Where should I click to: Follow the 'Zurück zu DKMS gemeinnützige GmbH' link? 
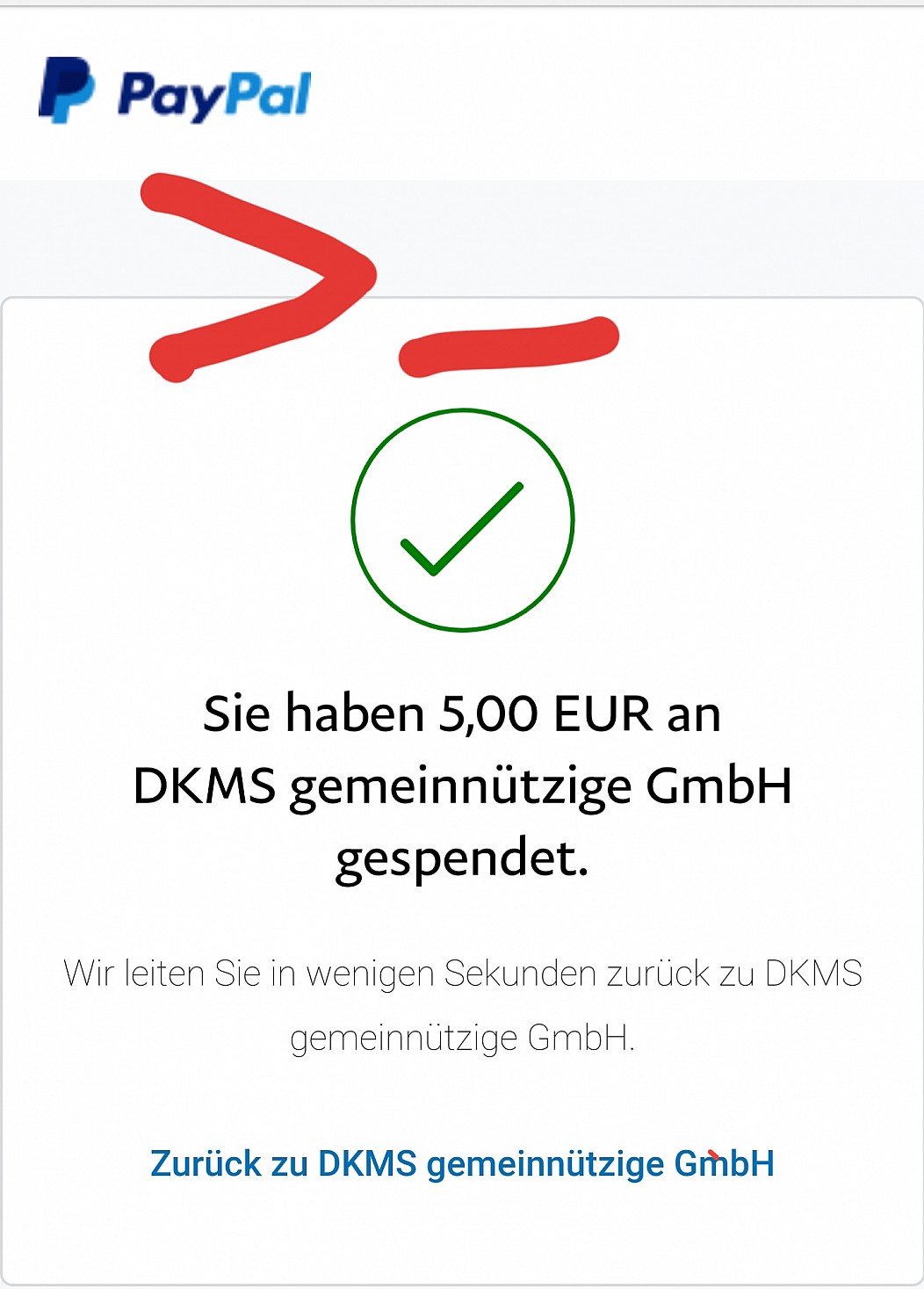[x=462, y=1163]
